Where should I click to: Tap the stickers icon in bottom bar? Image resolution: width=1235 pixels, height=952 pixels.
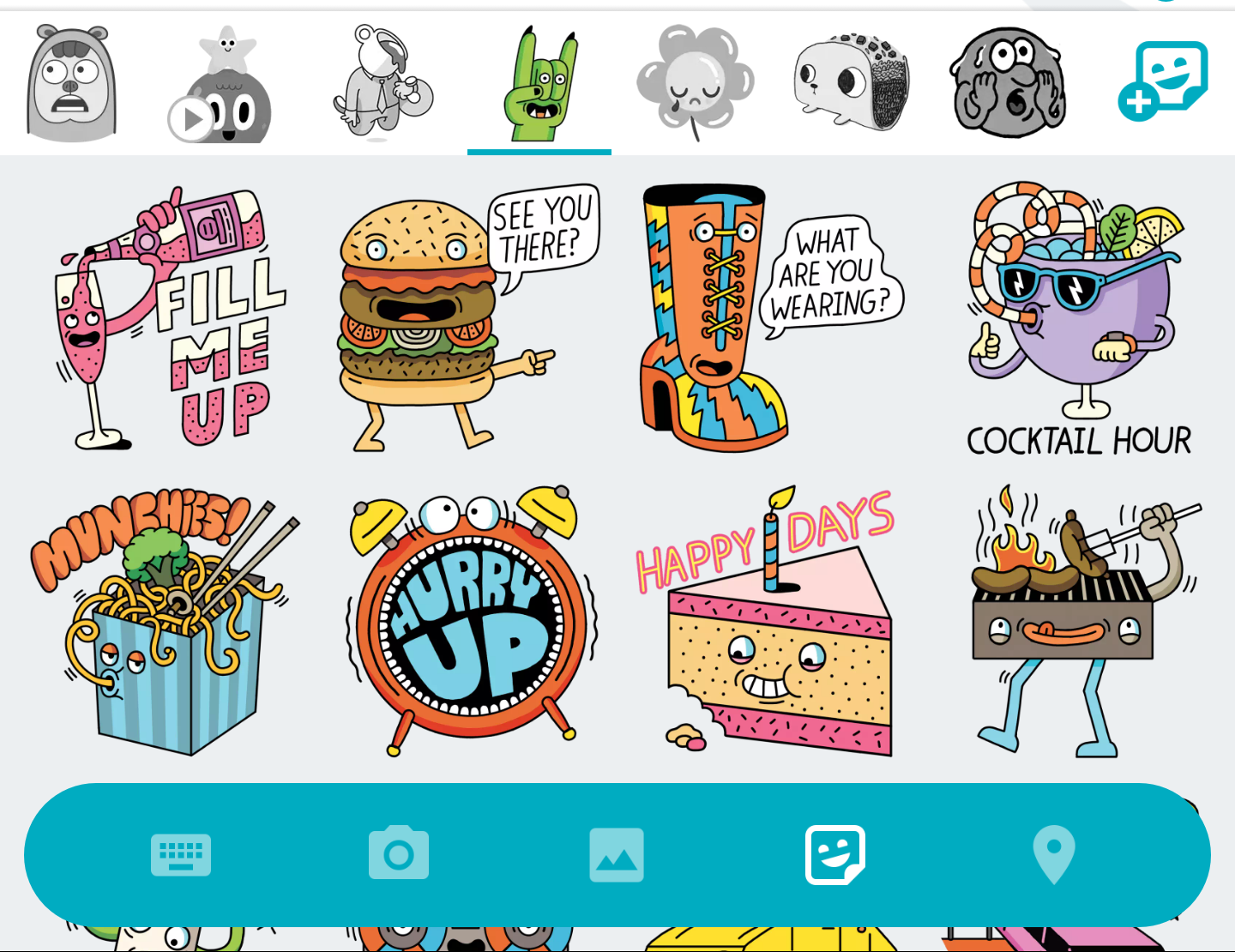click(x=835, y=854)
